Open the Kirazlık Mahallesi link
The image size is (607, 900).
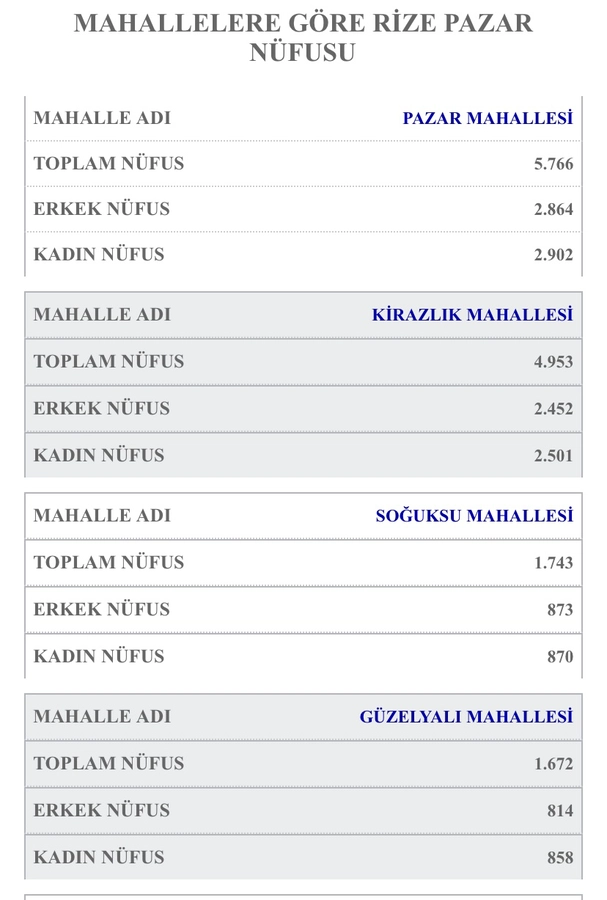472,315
